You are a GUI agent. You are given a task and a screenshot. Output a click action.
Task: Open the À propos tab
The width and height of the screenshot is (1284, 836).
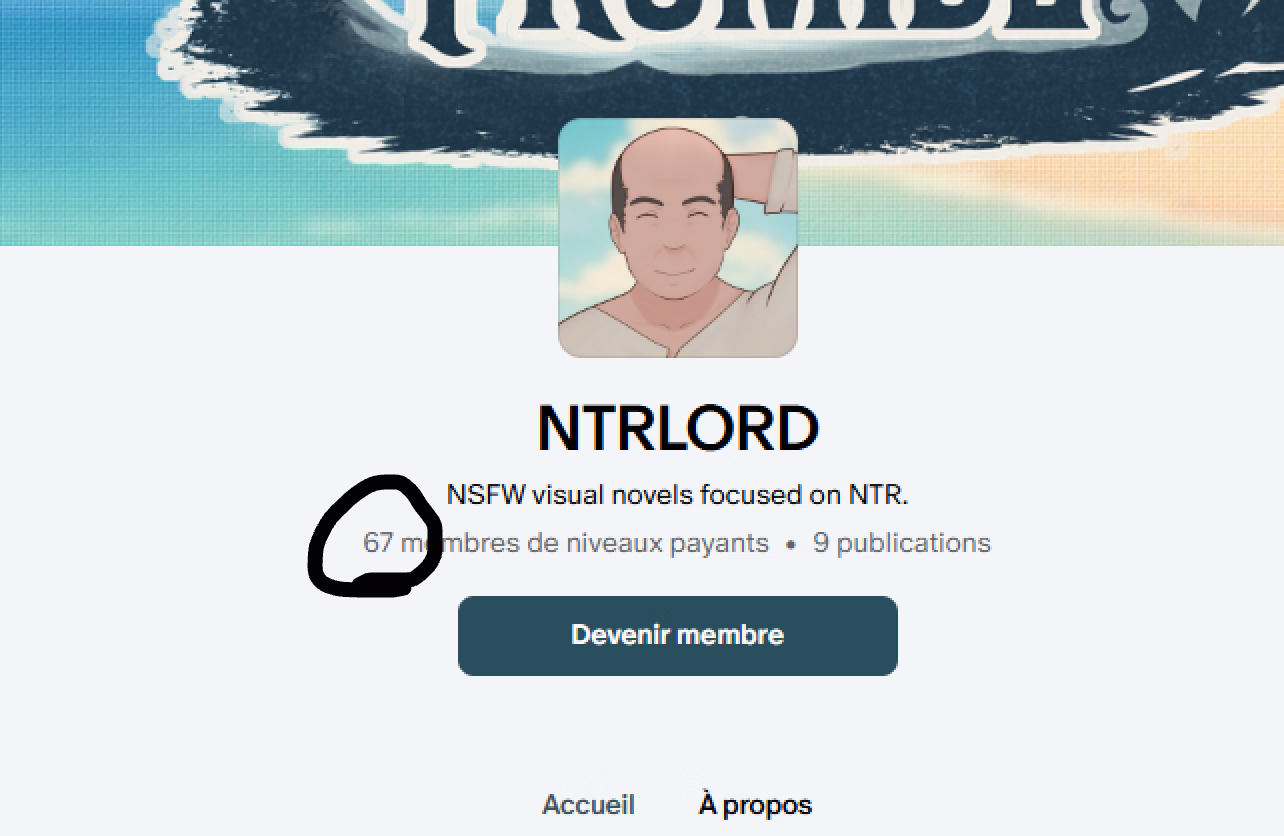pos(755,804)
